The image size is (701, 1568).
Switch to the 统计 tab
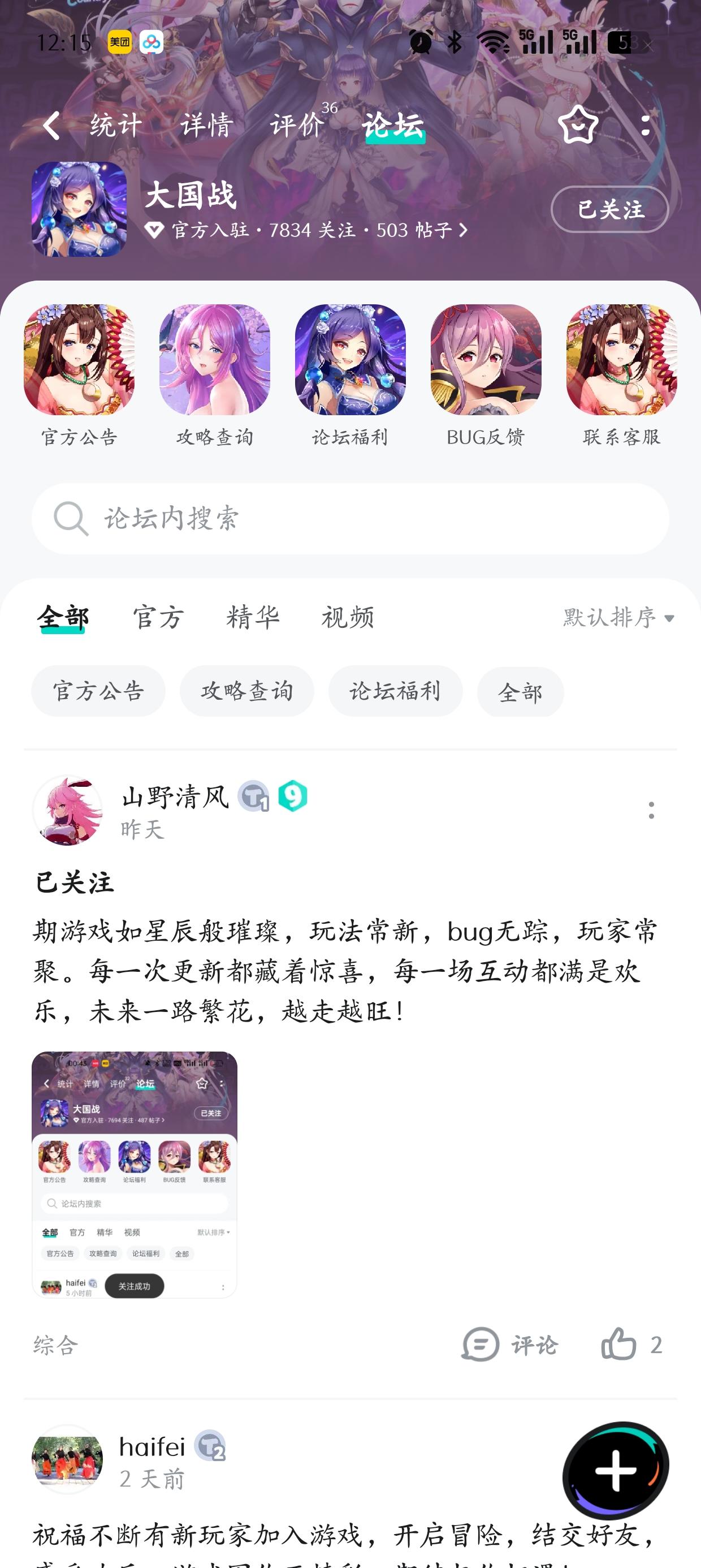pyautogui.click(x=116, y=126)
